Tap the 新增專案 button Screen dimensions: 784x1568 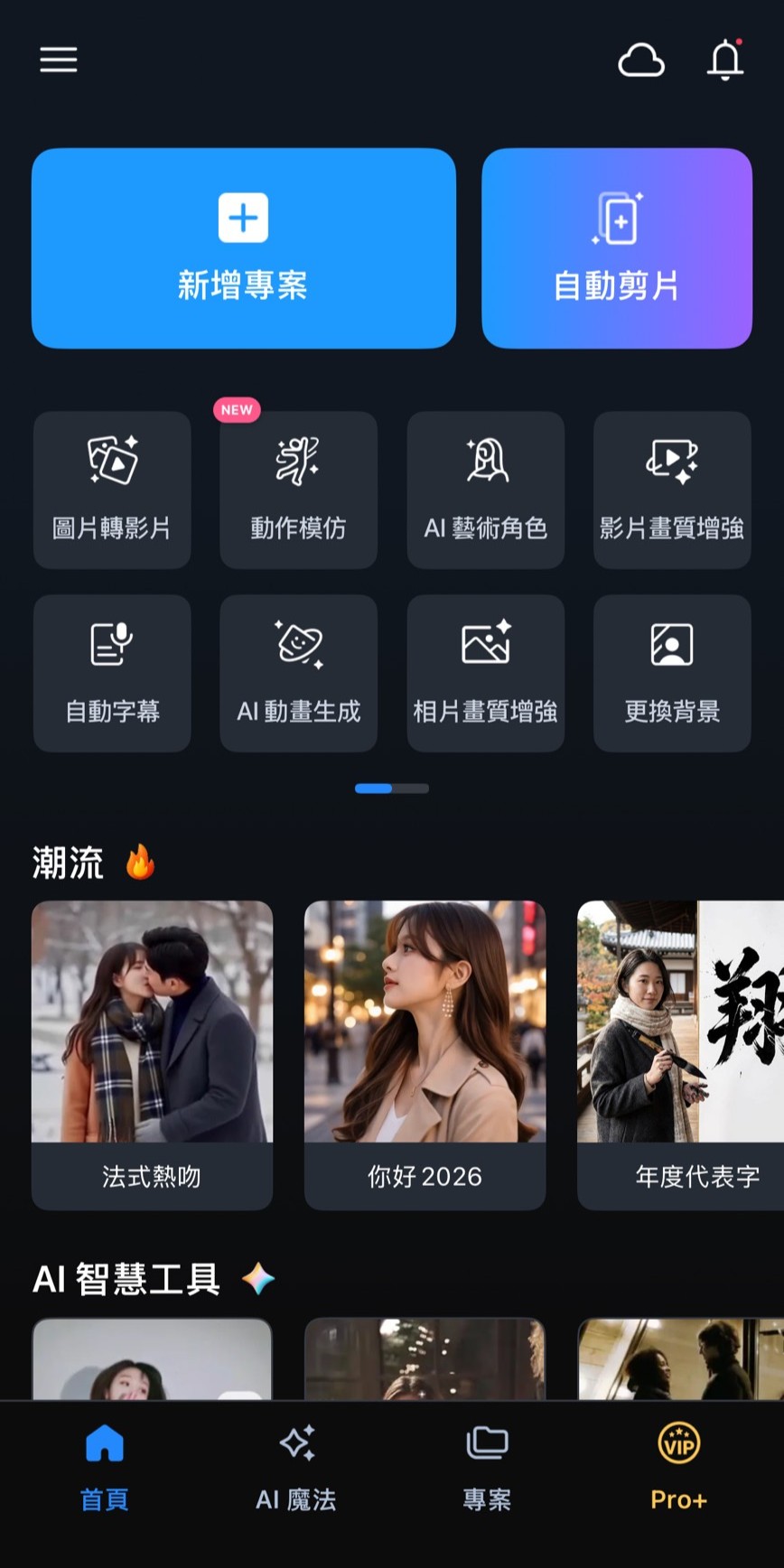coord(244,248)
